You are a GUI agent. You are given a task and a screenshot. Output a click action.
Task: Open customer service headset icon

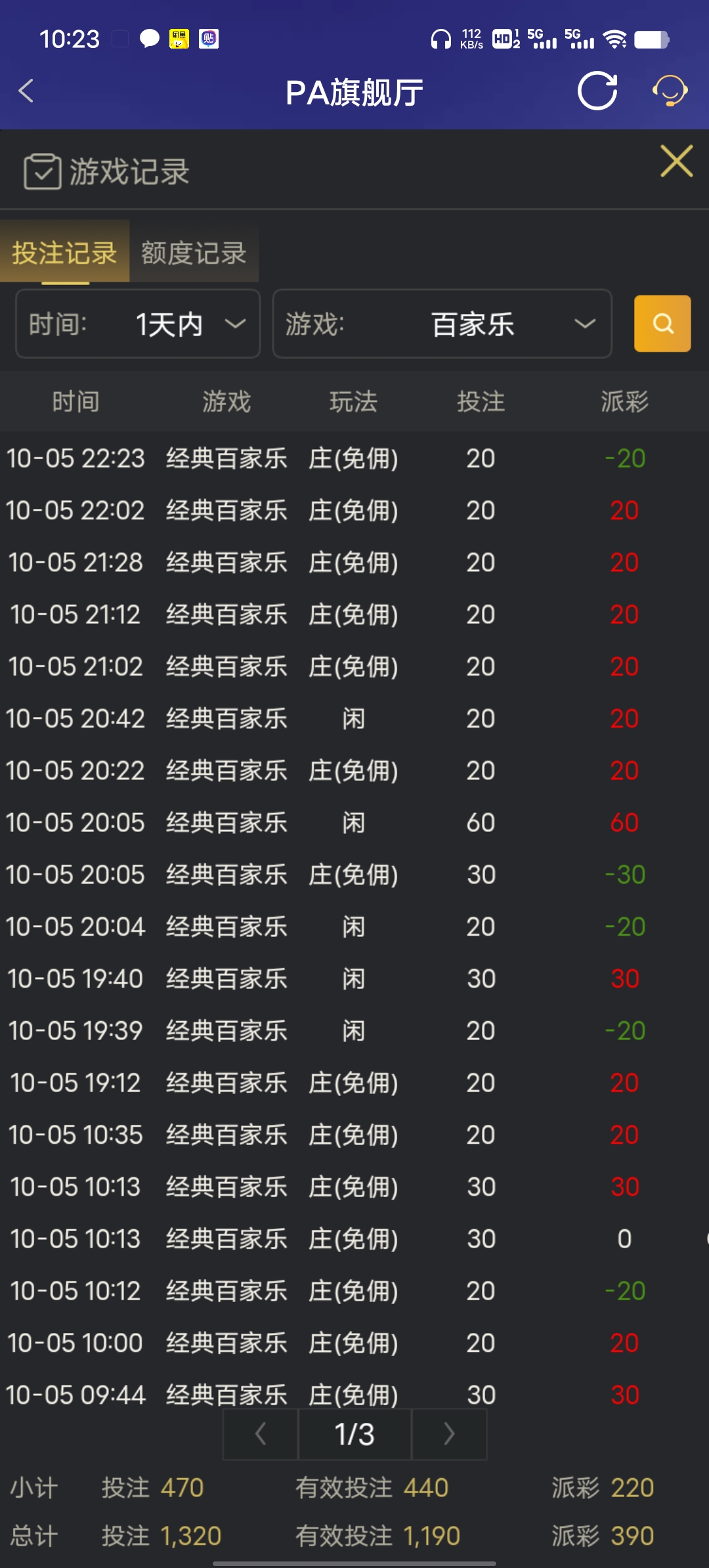coord(670,91)
